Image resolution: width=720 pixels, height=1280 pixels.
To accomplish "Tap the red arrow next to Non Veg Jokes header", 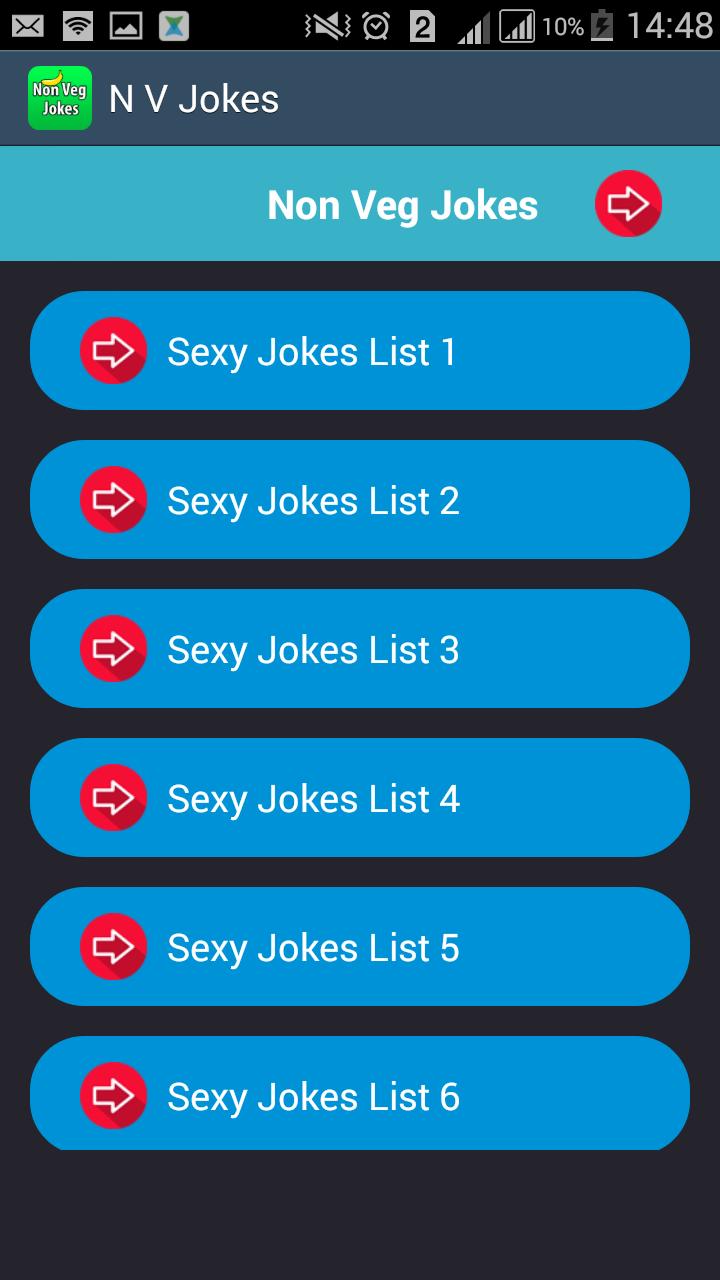I will (628, 203).
